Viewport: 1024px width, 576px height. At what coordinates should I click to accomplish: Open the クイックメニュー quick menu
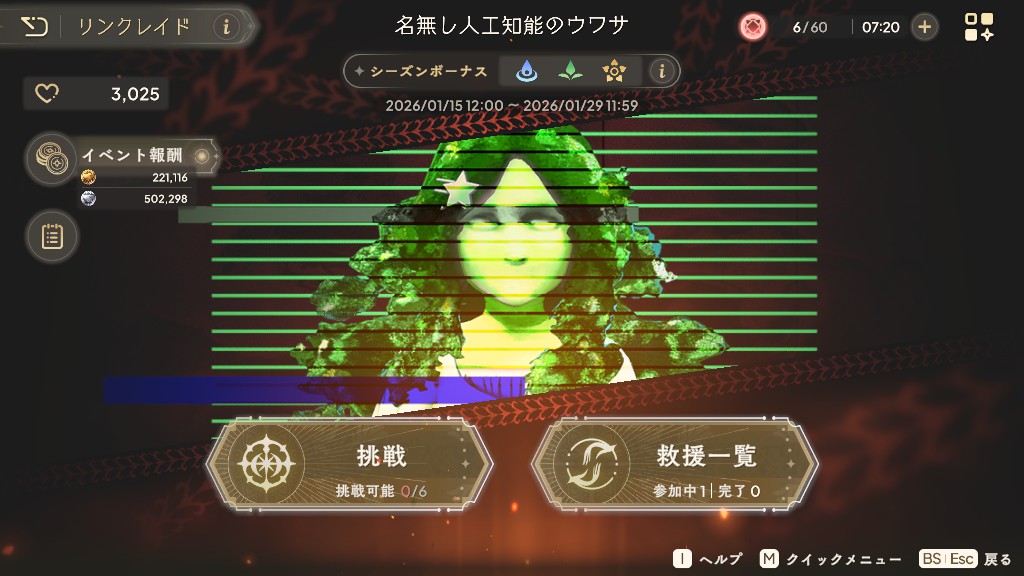click(830, 559)
